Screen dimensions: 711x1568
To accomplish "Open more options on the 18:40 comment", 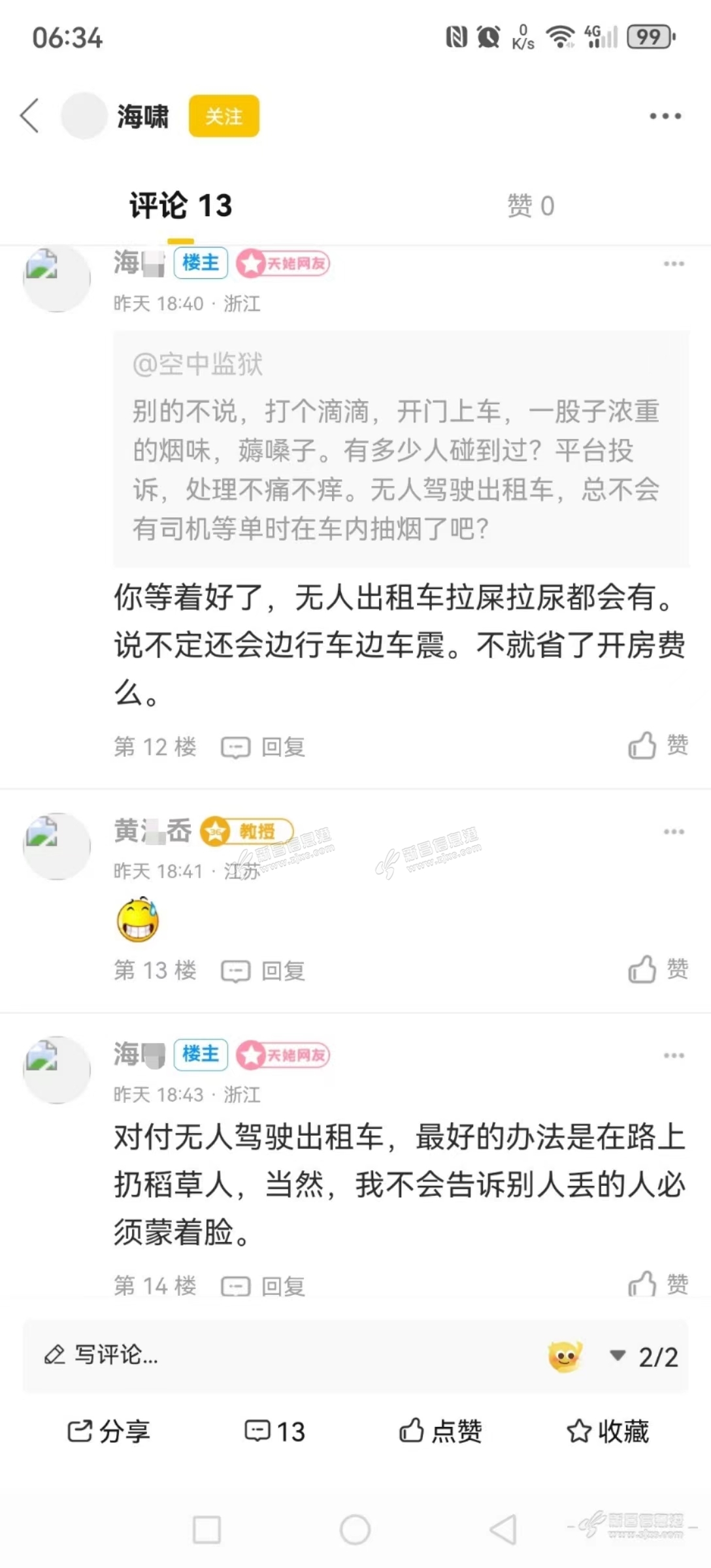I will [673, 264].
